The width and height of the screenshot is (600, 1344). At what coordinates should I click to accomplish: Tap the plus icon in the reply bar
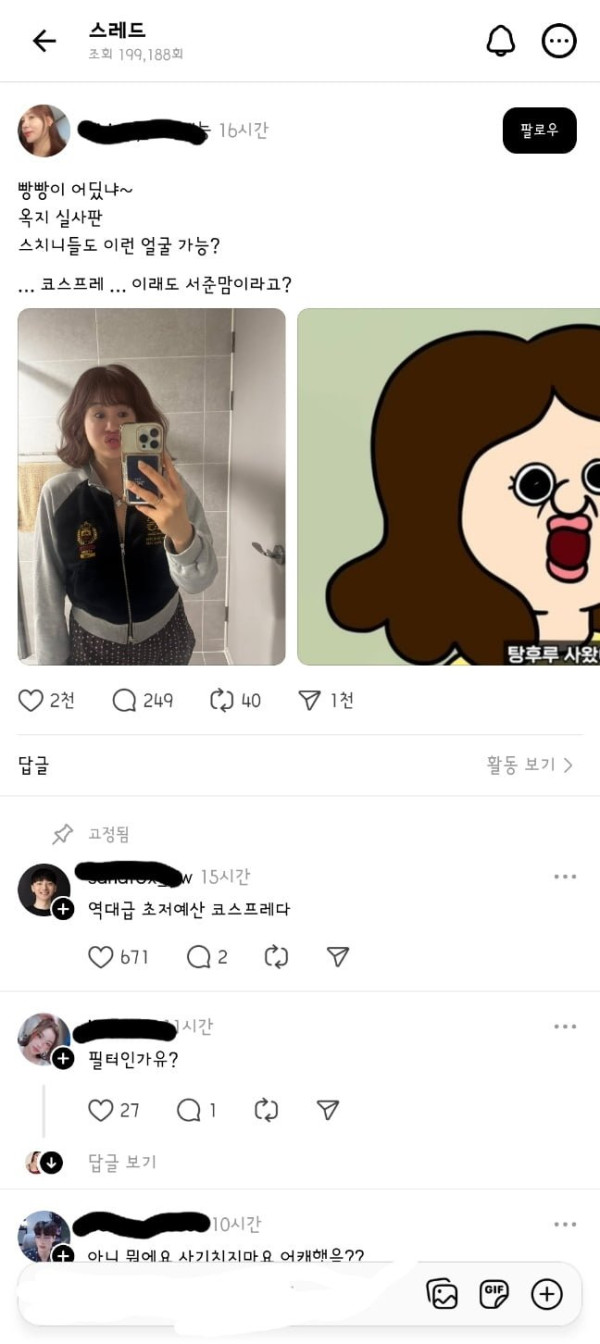point(546,1294)
